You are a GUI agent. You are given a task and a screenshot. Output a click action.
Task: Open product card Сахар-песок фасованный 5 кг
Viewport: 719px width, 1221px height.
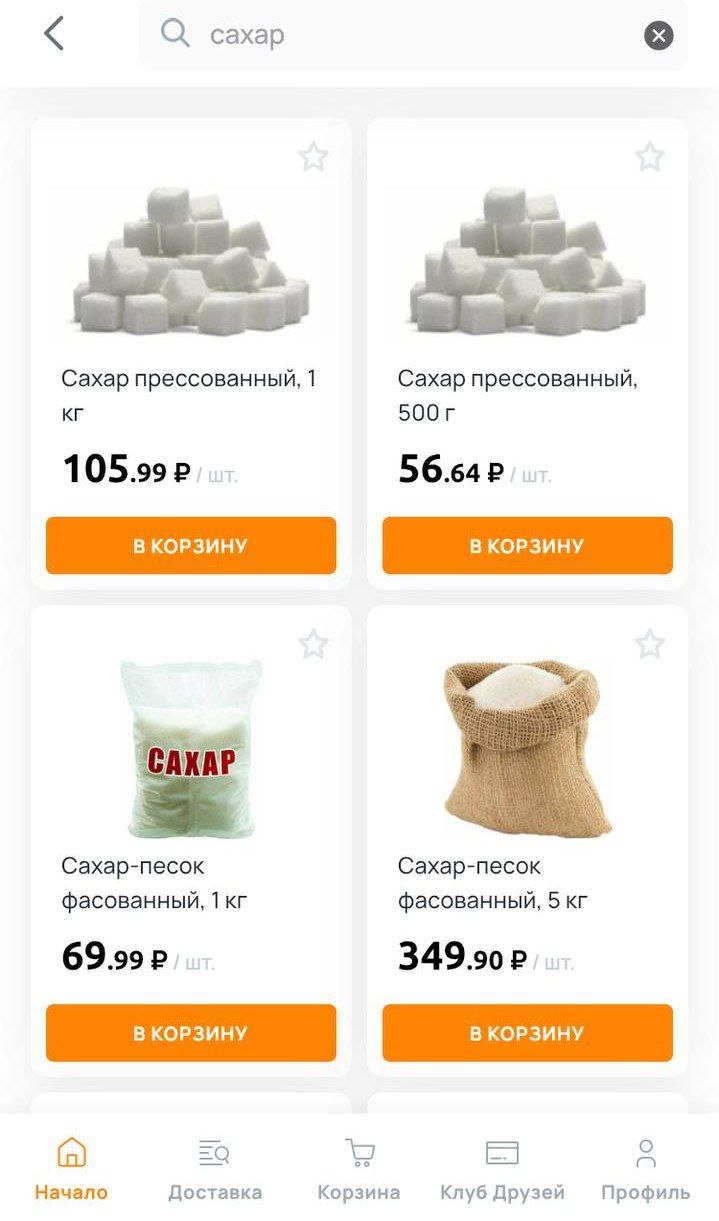(x=527, y=750)
